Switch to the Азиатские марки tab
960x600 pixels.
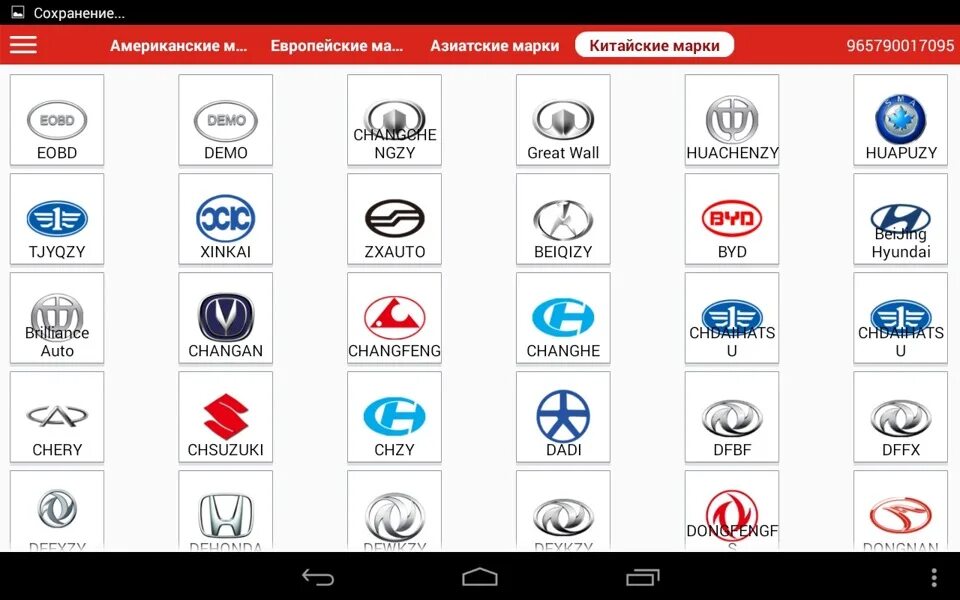click(494, 46)
